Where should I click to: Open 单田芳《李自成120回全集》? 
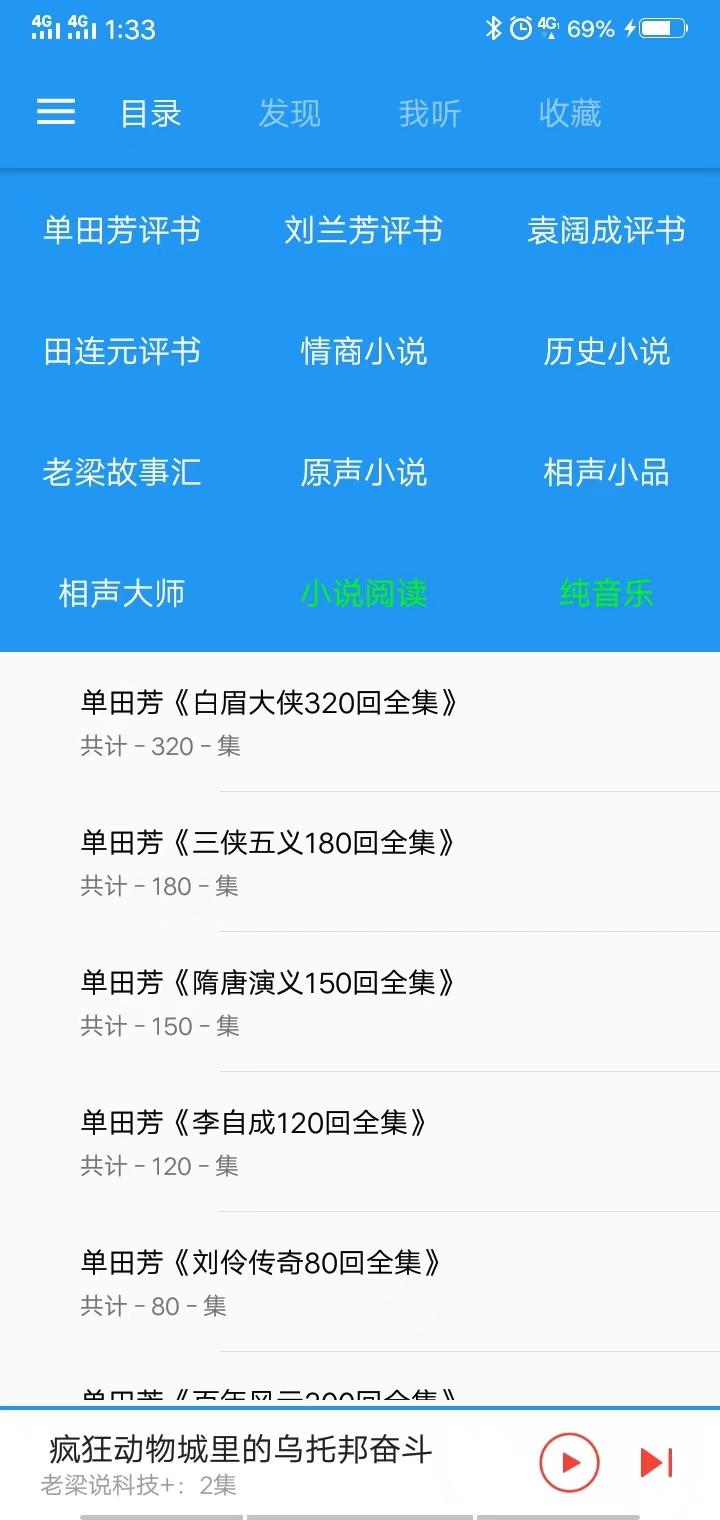[x=254, y=1140]
